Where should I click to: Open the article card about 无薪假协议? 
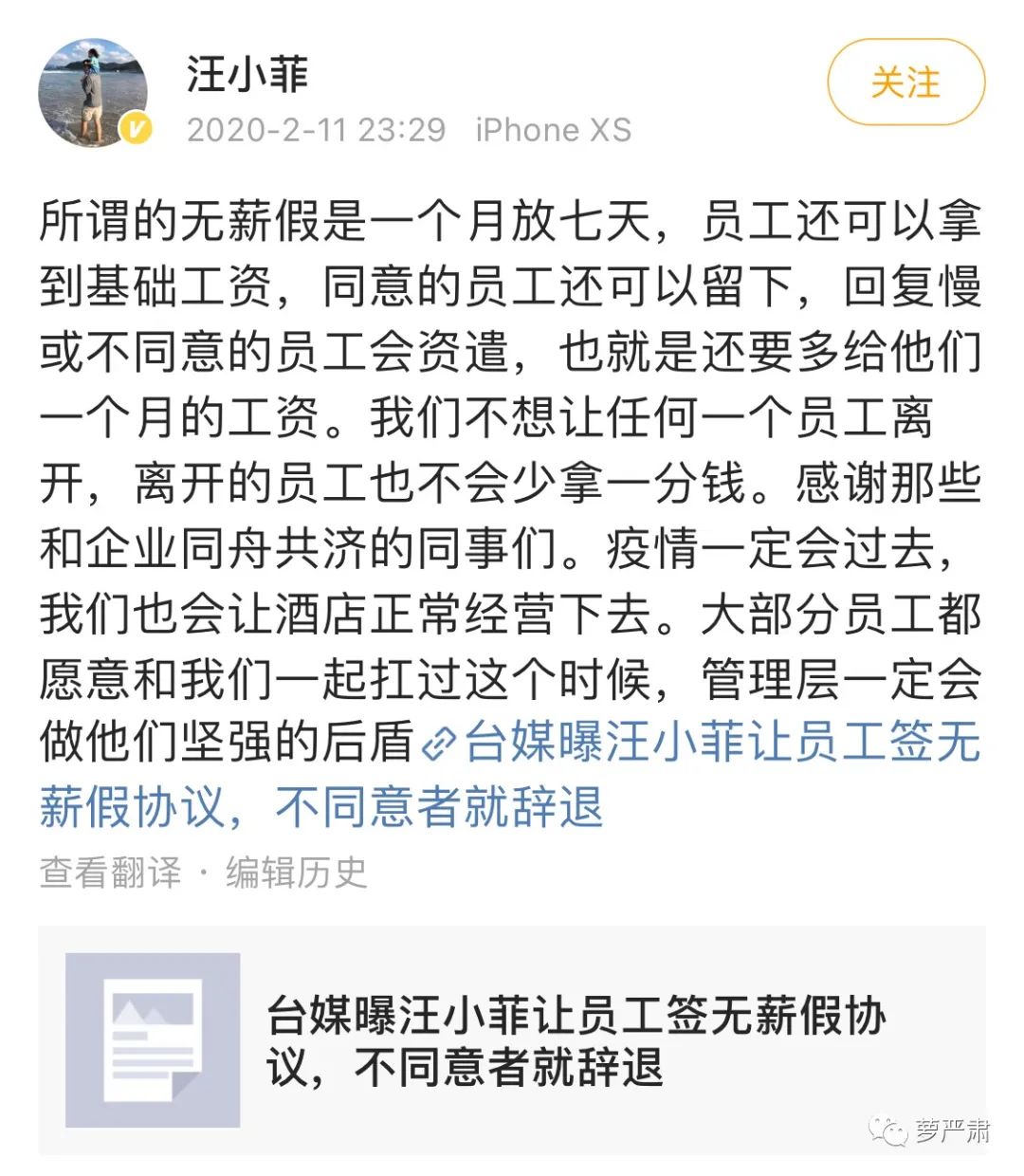(x=512, y=1040)
